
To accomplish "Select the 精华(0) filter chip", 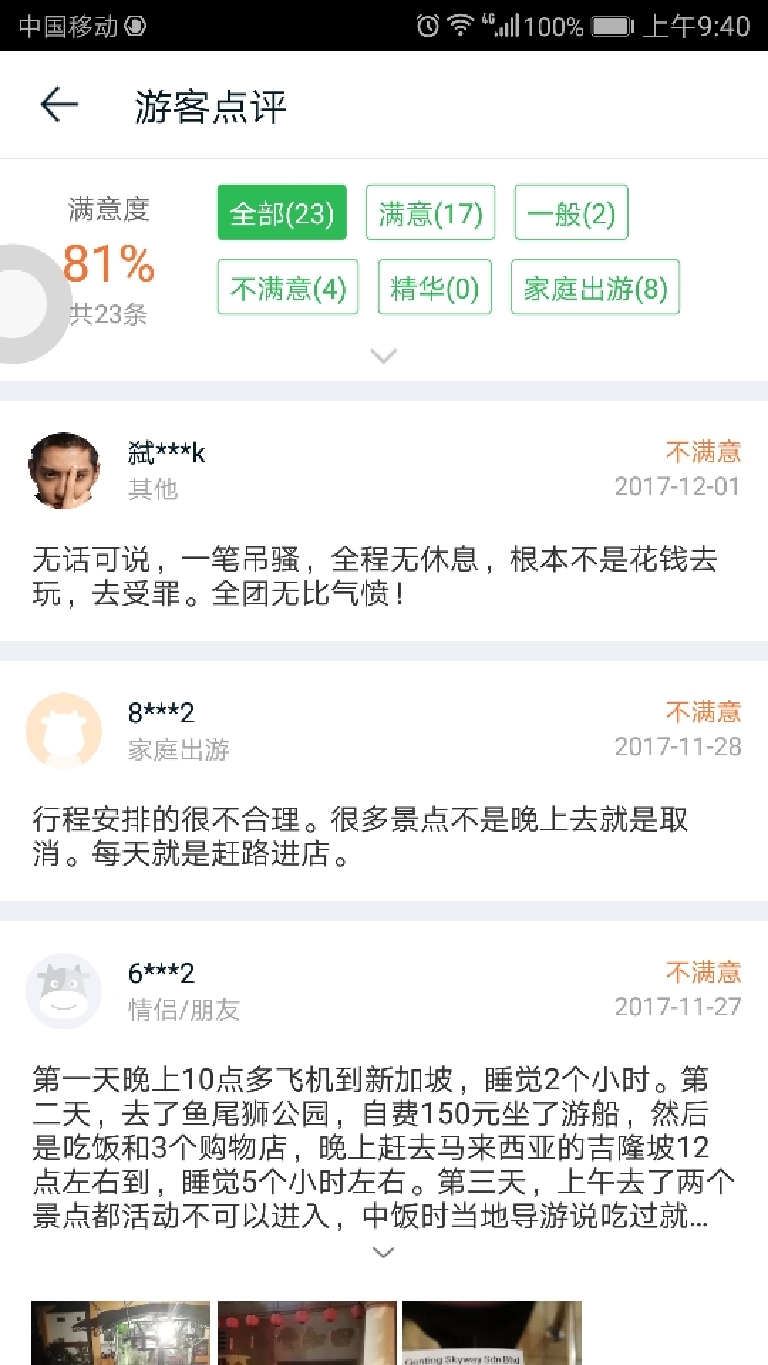I will point(435,288).
